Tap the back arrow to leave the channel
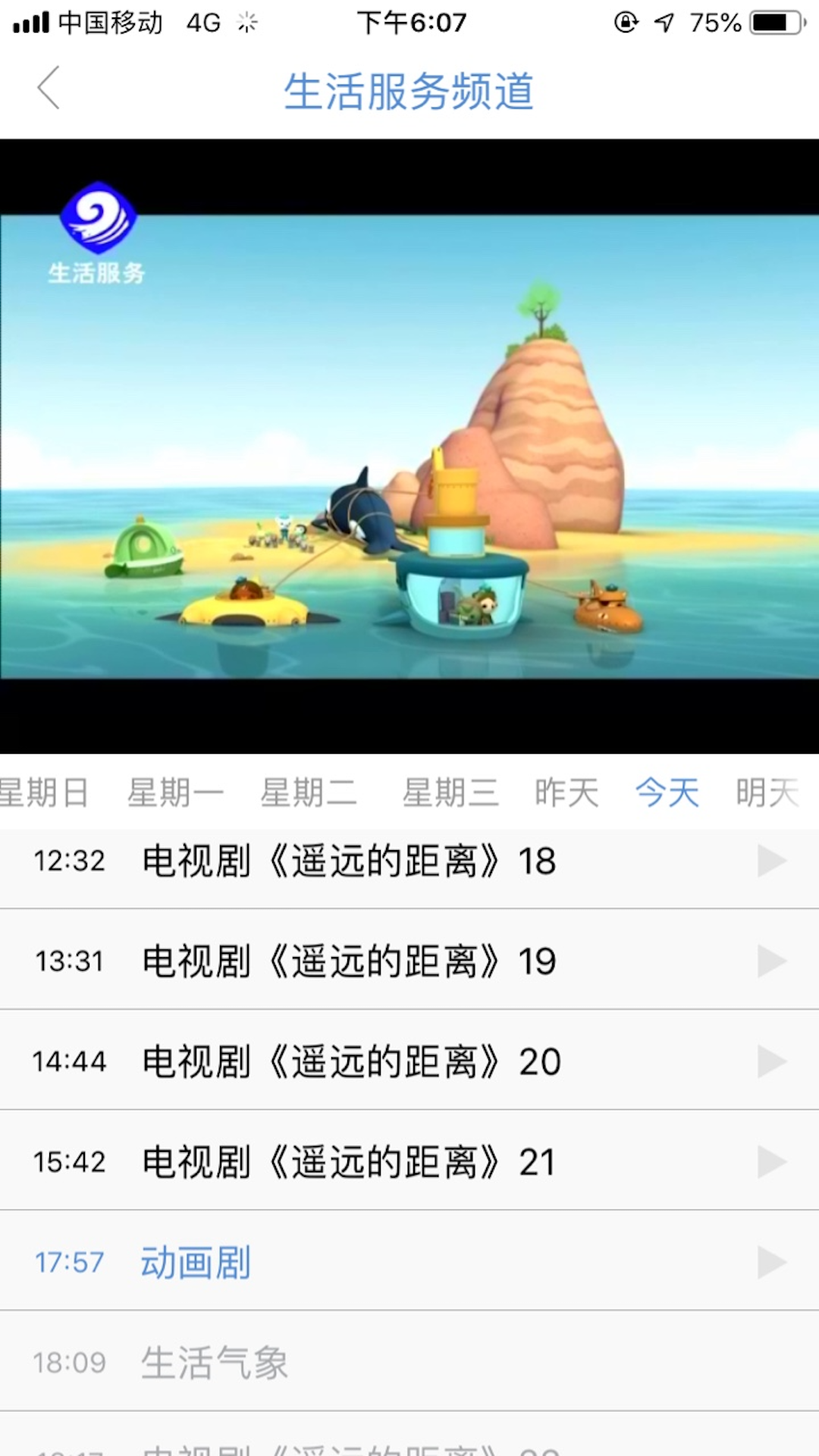 pyautogui.click(x=48, y=88)
